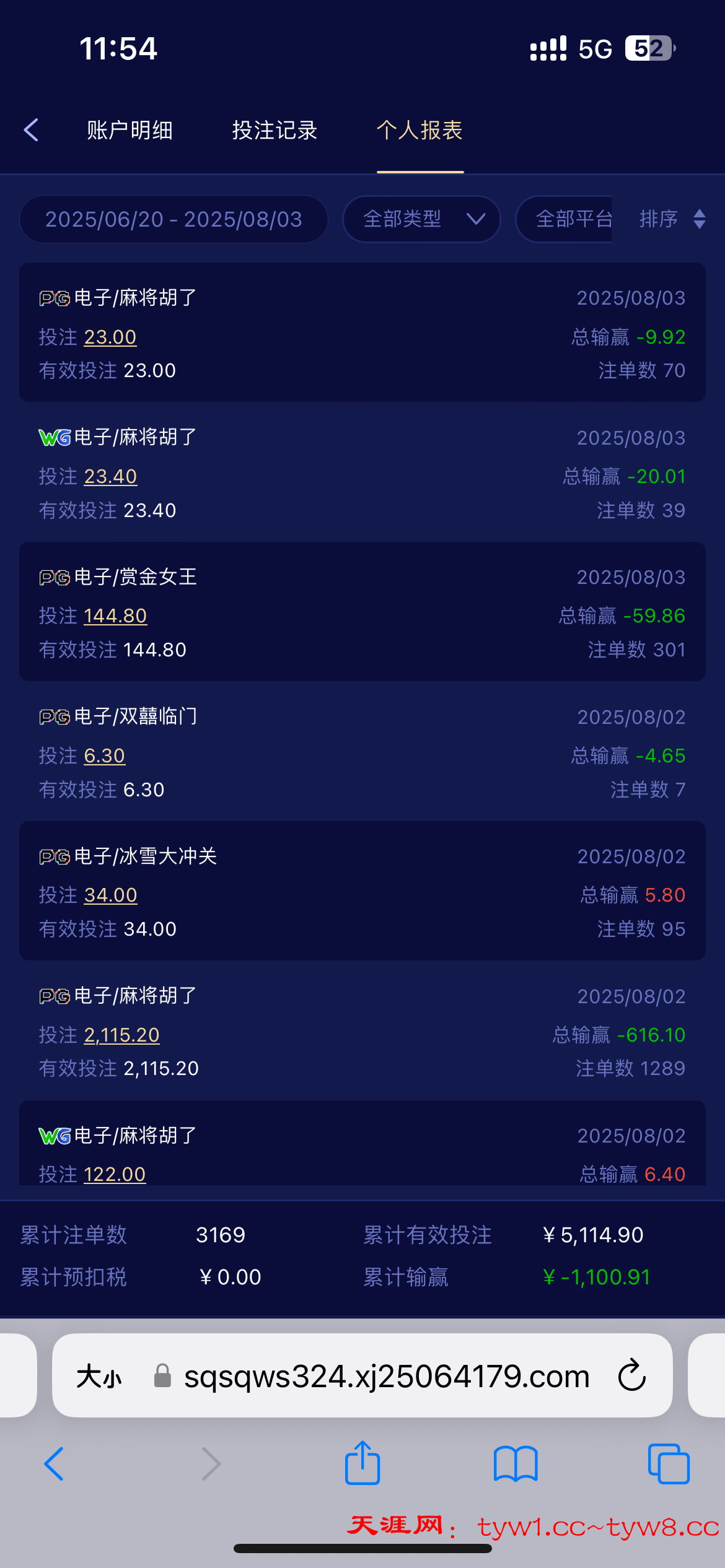This screenshot has height=1568, width=725.
Task: Switch to the 投注记录 tab
Action: coord(275,130)
